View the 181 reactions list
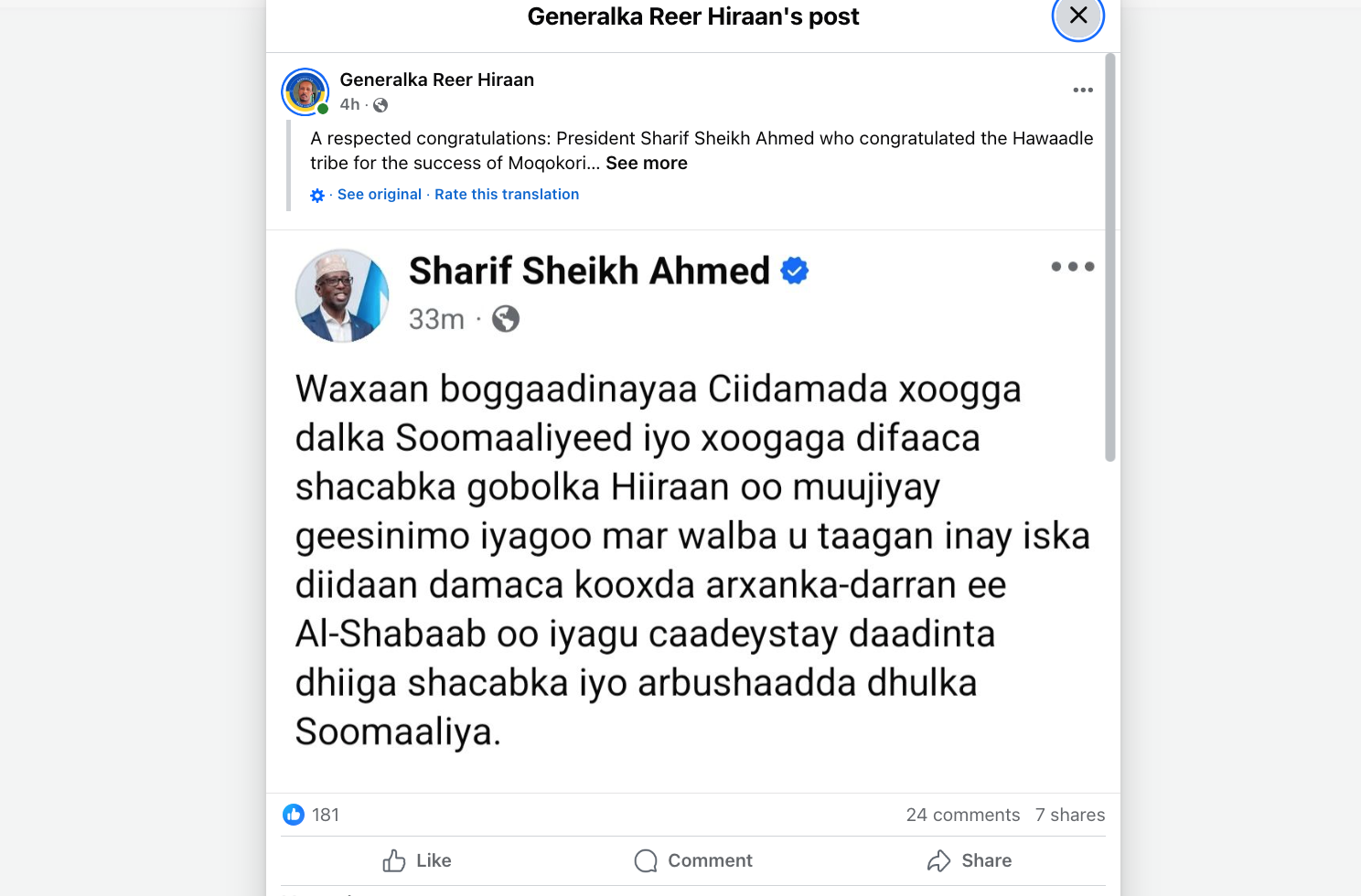This screenshot has width=1361, height=896. [311, 815]
